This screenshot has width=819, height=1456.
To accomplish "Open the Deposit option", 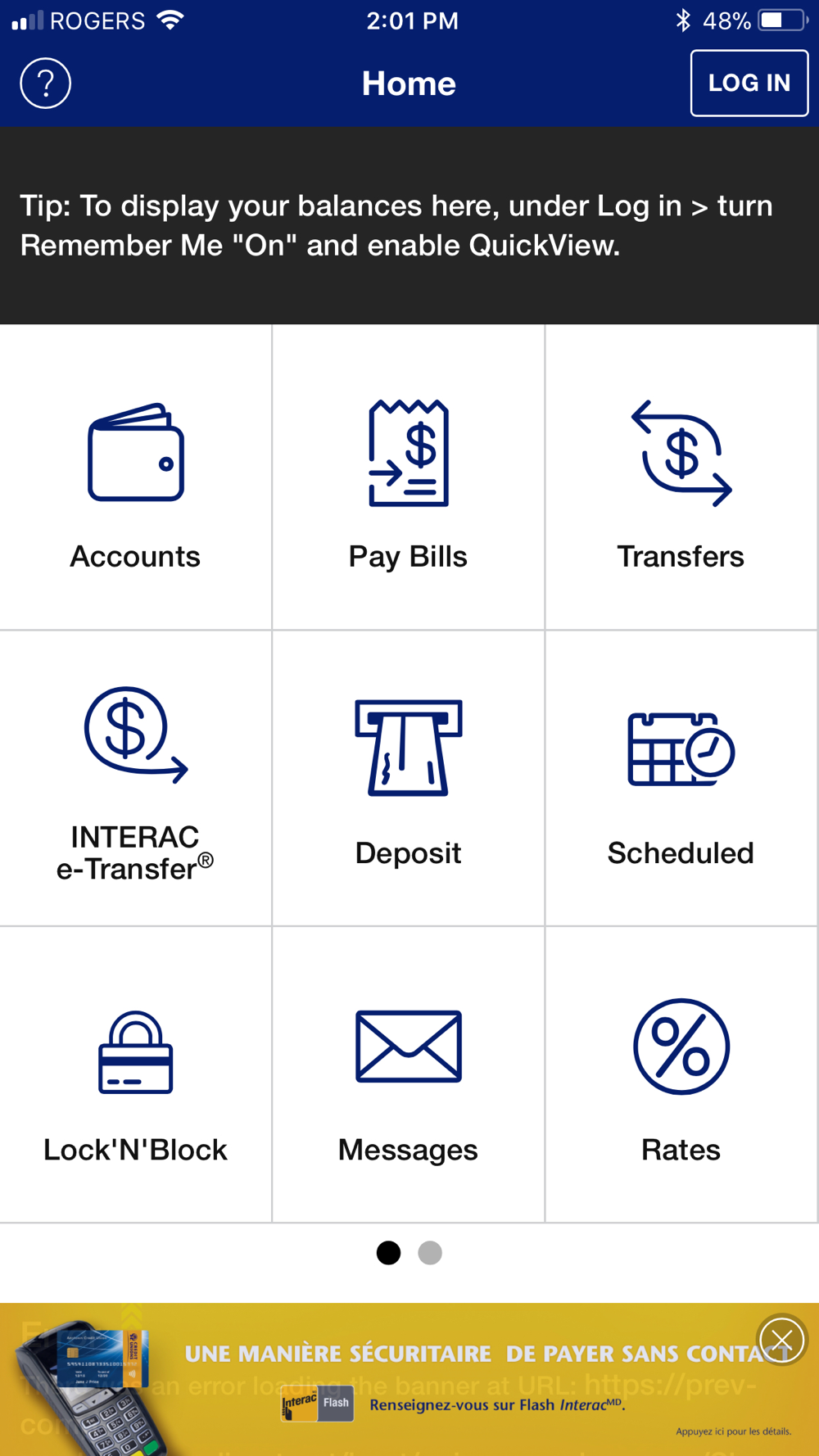I will 408,778.
